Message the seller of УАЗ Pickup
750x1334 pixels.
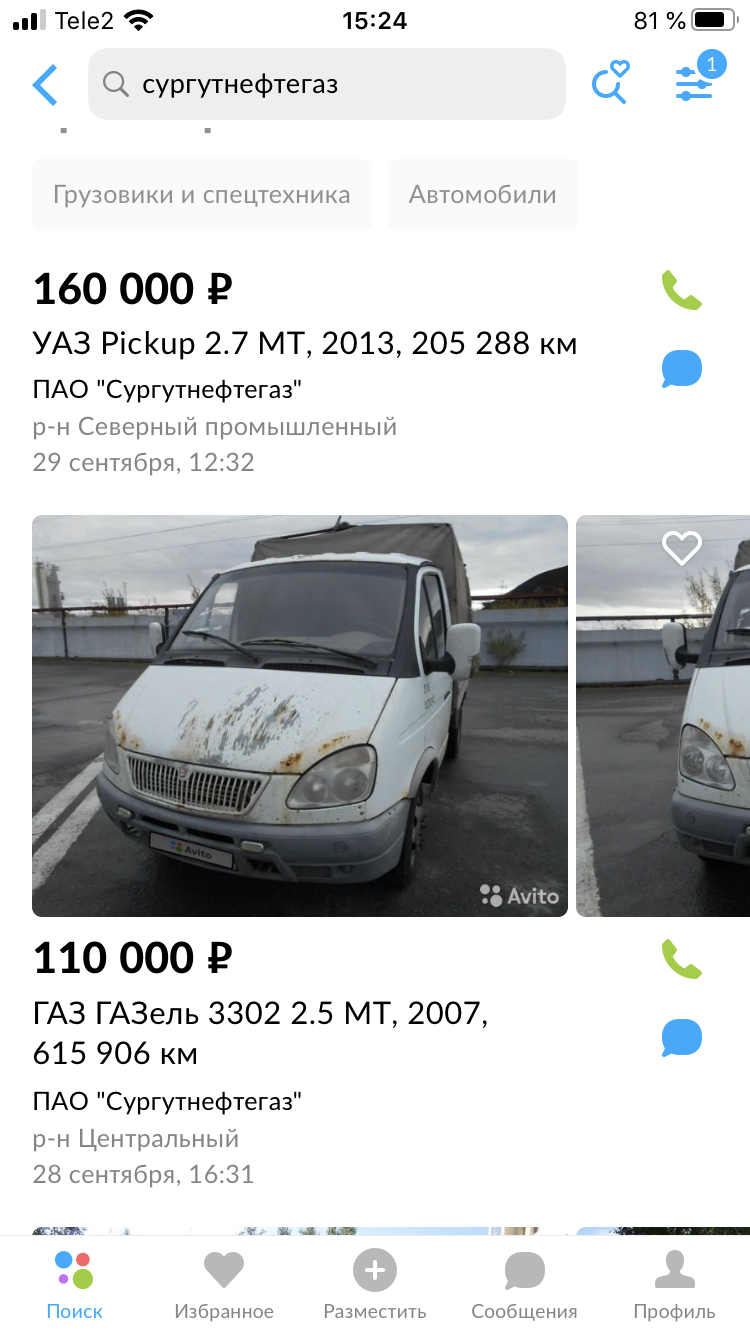tap(682, 369)
